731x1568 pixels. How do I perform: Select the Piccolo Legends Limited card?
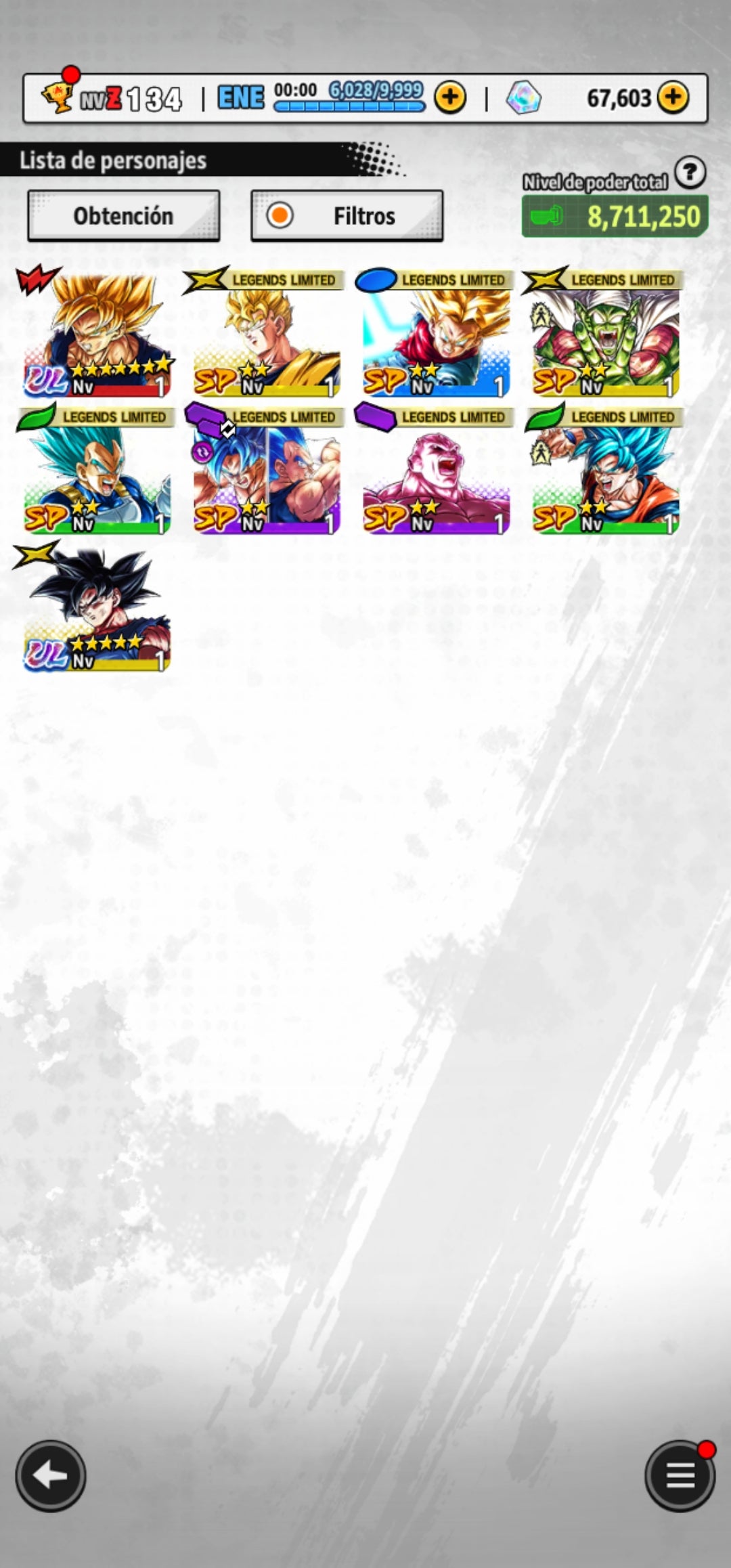pyautogui.click(x=604, y=333)
